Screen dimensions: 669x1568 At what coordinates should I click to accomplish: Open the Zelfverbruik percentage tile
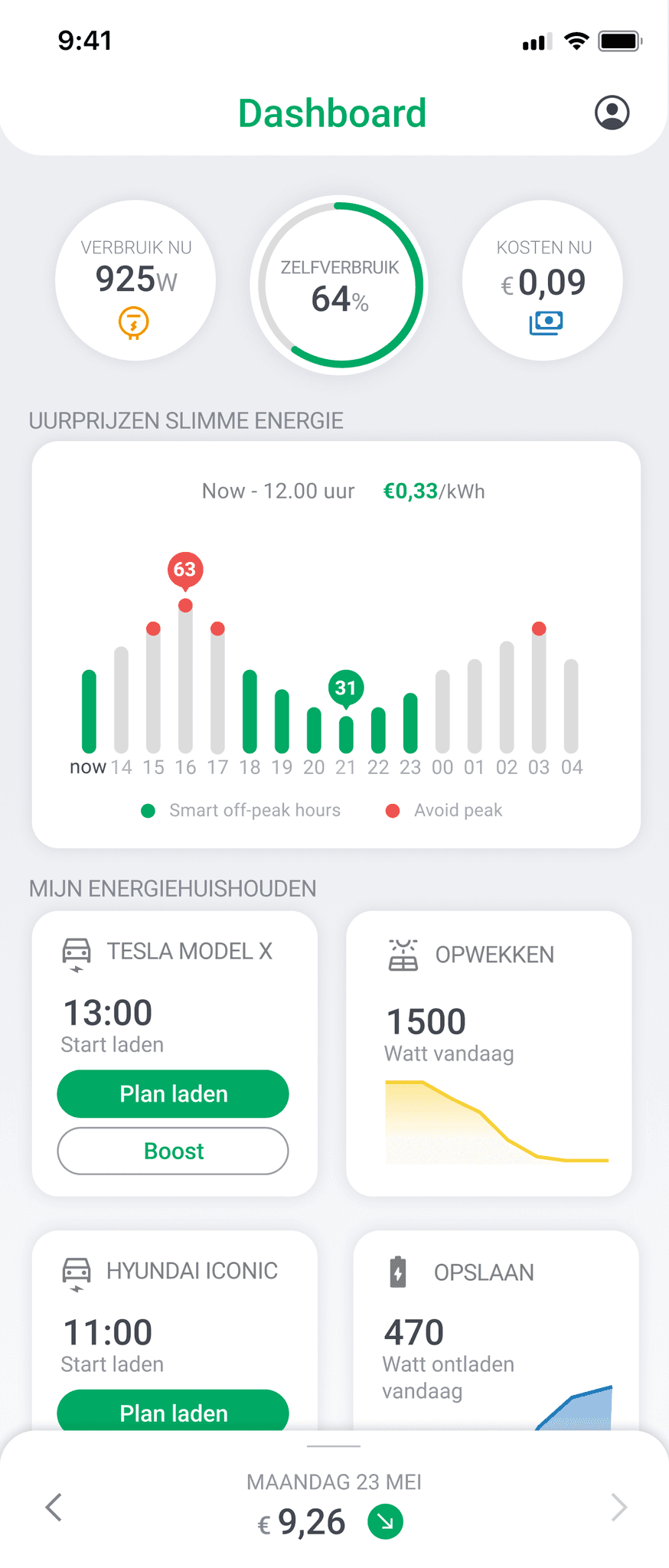339,286
